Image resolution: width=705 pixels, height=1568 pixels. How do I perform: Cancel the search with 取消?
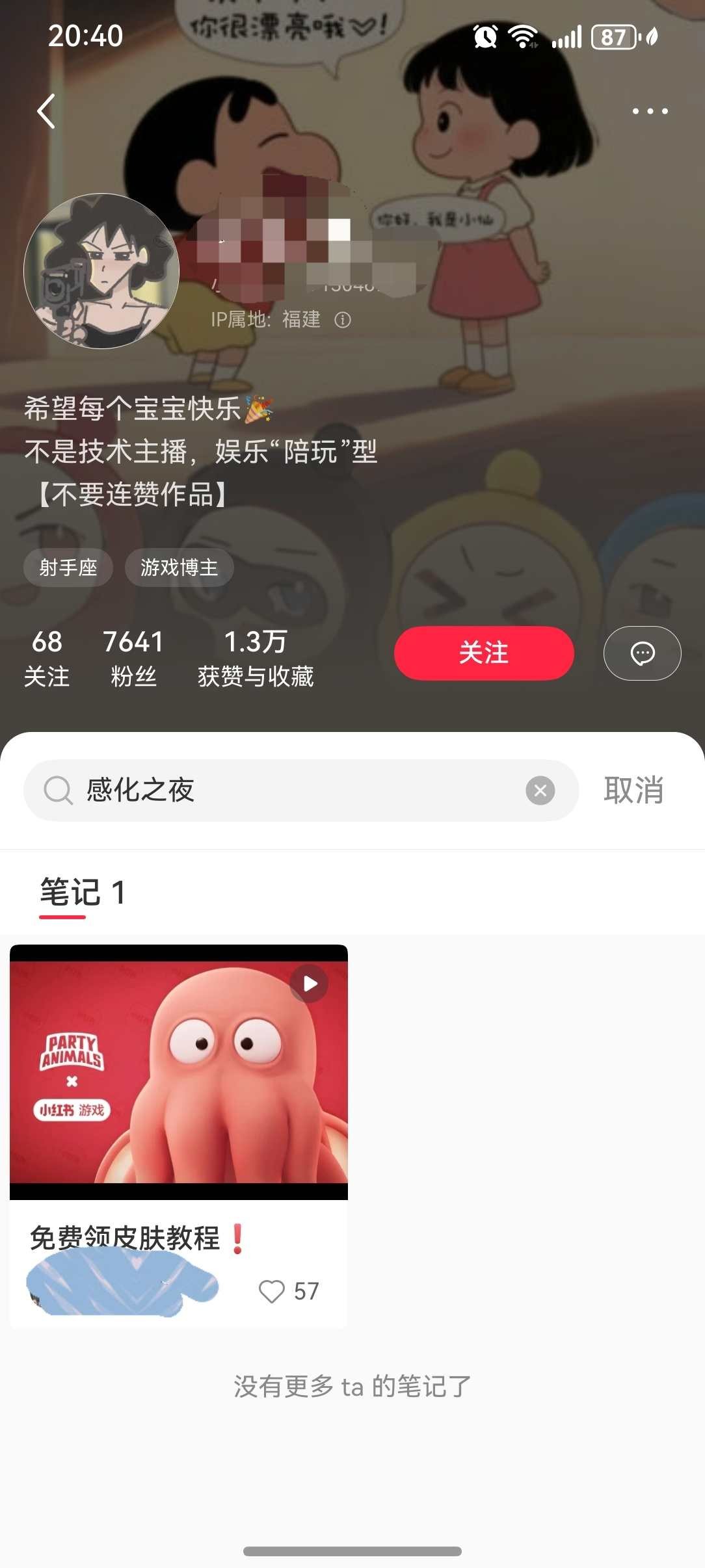point(633,791)
